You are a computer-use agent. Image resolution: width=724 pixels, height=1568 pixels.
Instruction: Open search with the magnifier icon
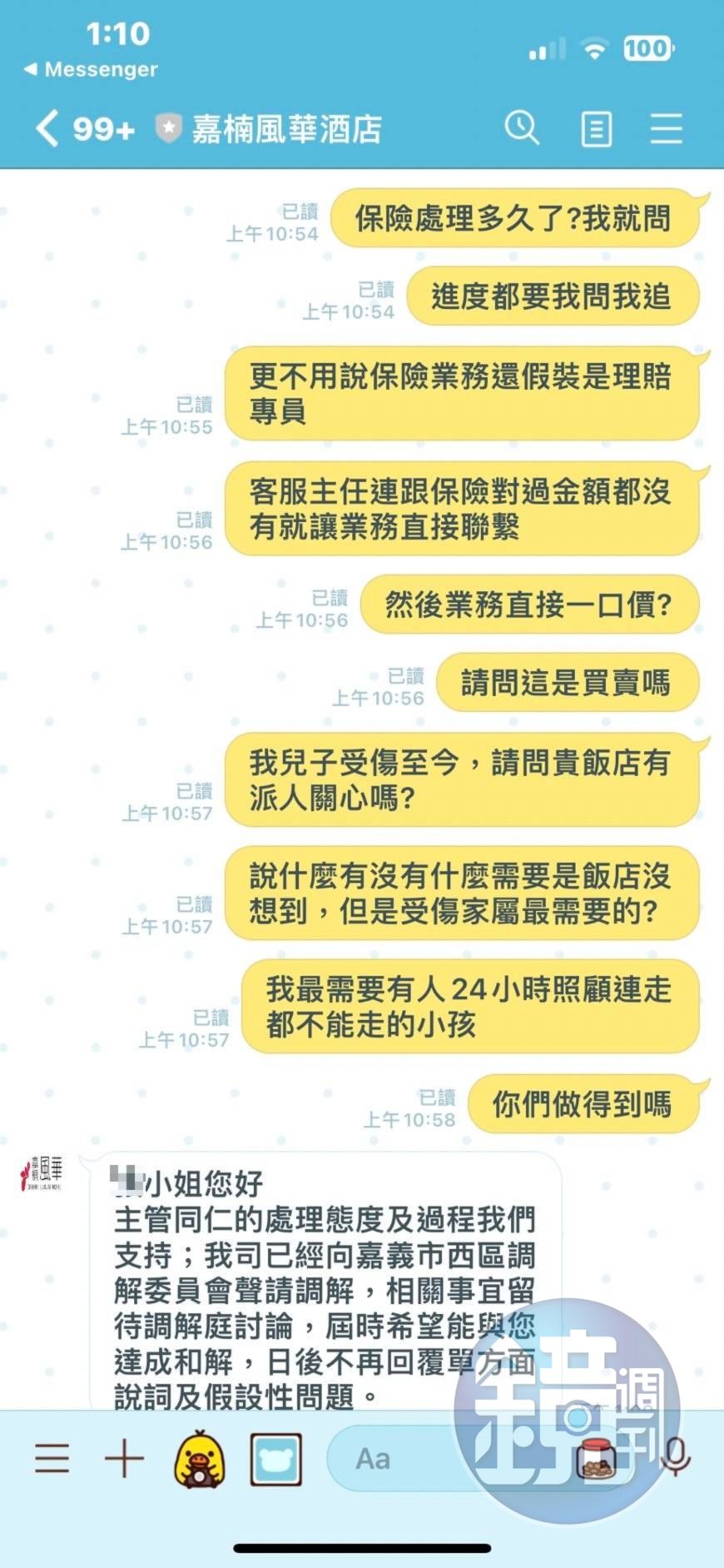[520, 127]
